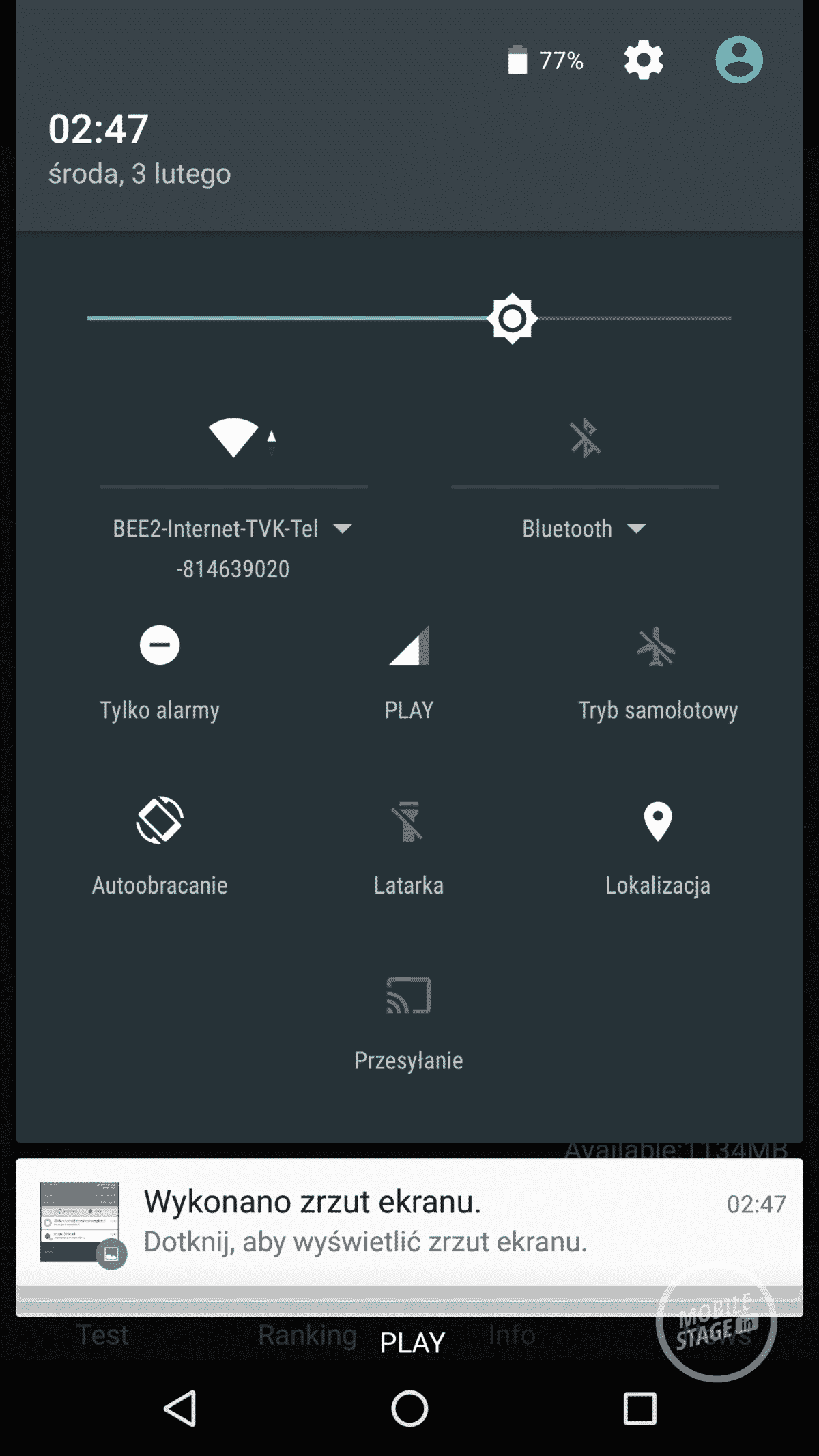Open the Wykonano zrzut ekranu notification
Image resolution: width=819 pixels, height=1456 pixels.
point(409,1222)
